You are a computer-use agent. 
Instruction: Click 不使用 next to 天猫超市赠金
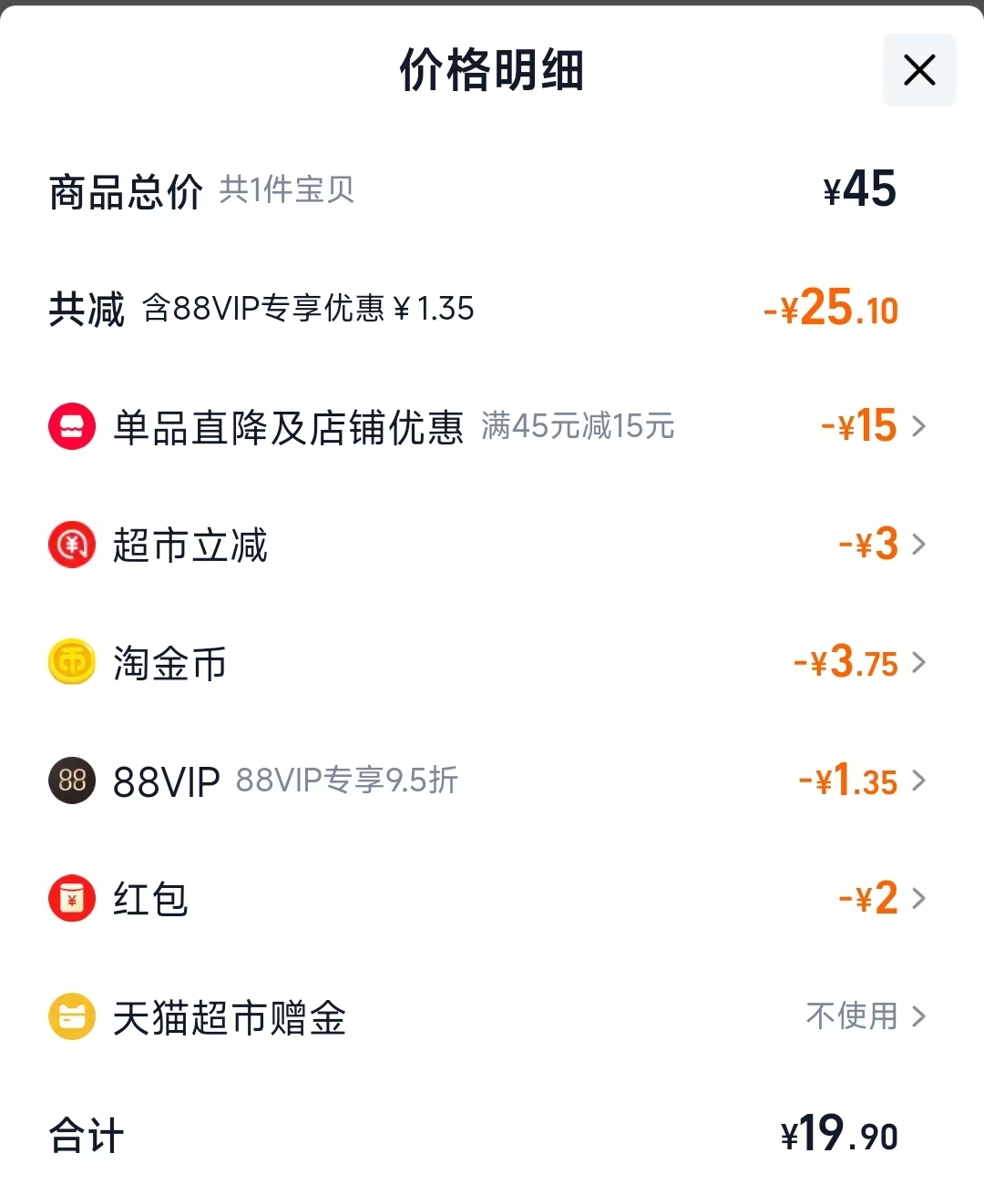[x=850, y=1015]
